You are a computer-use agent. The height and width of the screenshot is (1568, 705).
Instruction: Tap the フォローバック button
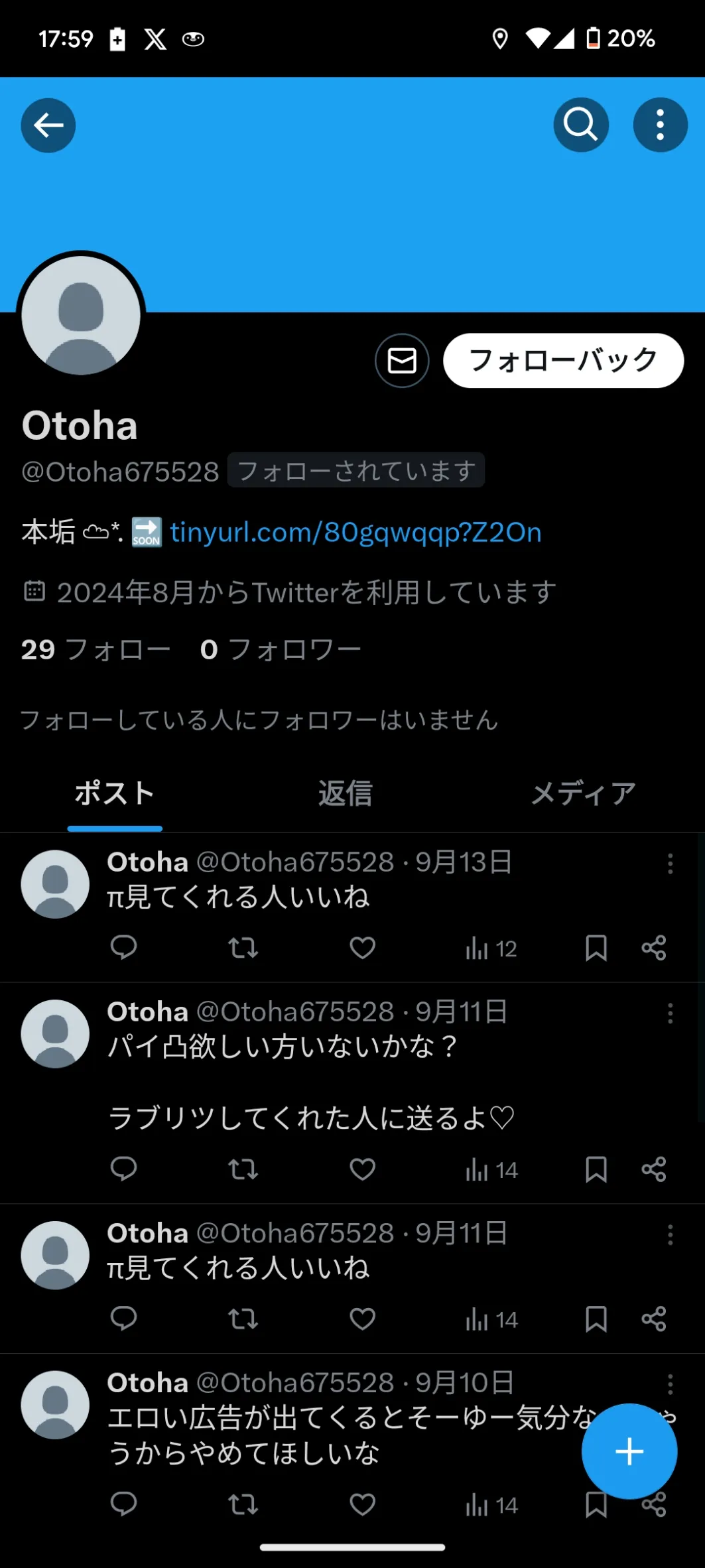click(x=563, y=361)
